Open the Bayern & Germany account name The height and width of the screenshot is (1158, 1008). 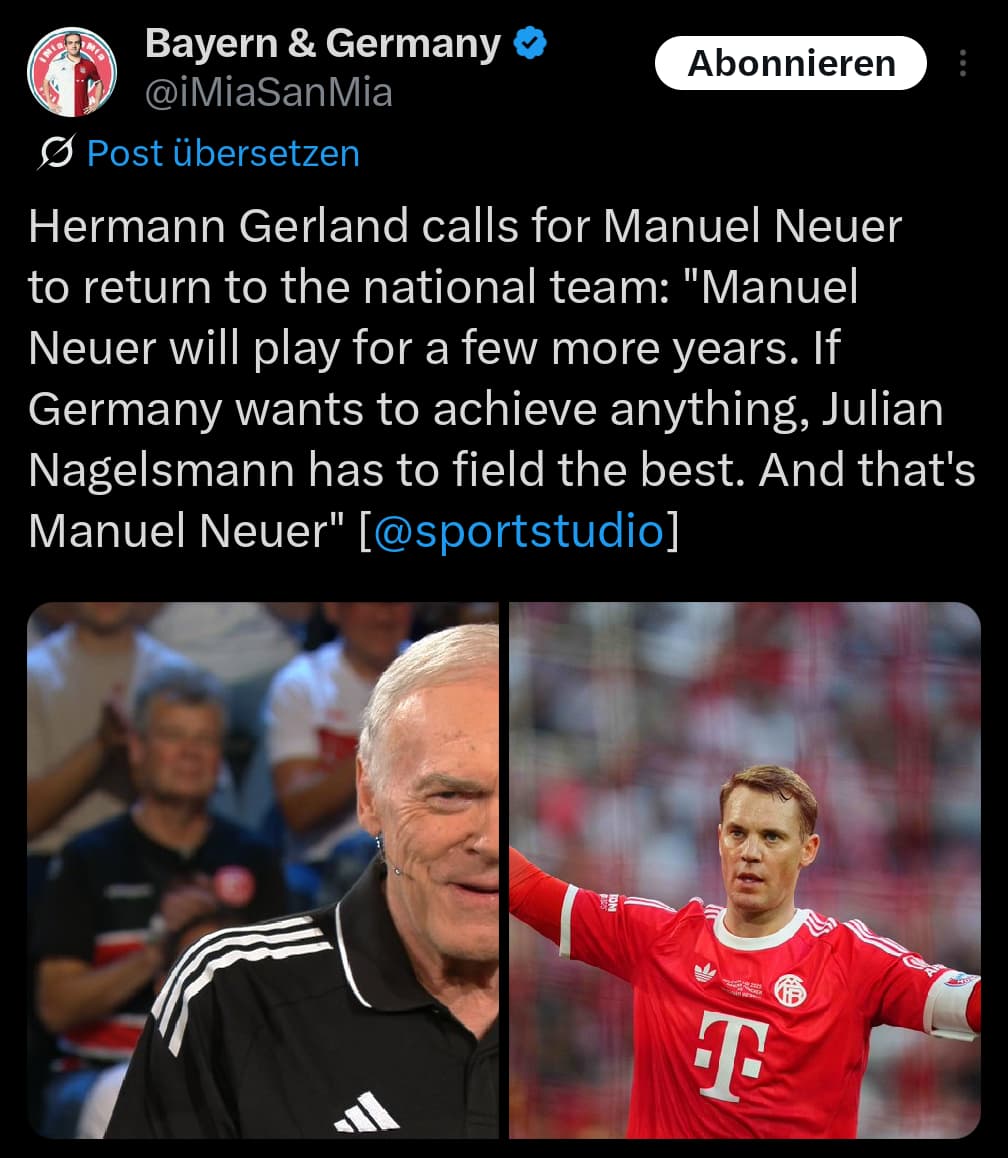pyautogui.click(x=323, y=44)
